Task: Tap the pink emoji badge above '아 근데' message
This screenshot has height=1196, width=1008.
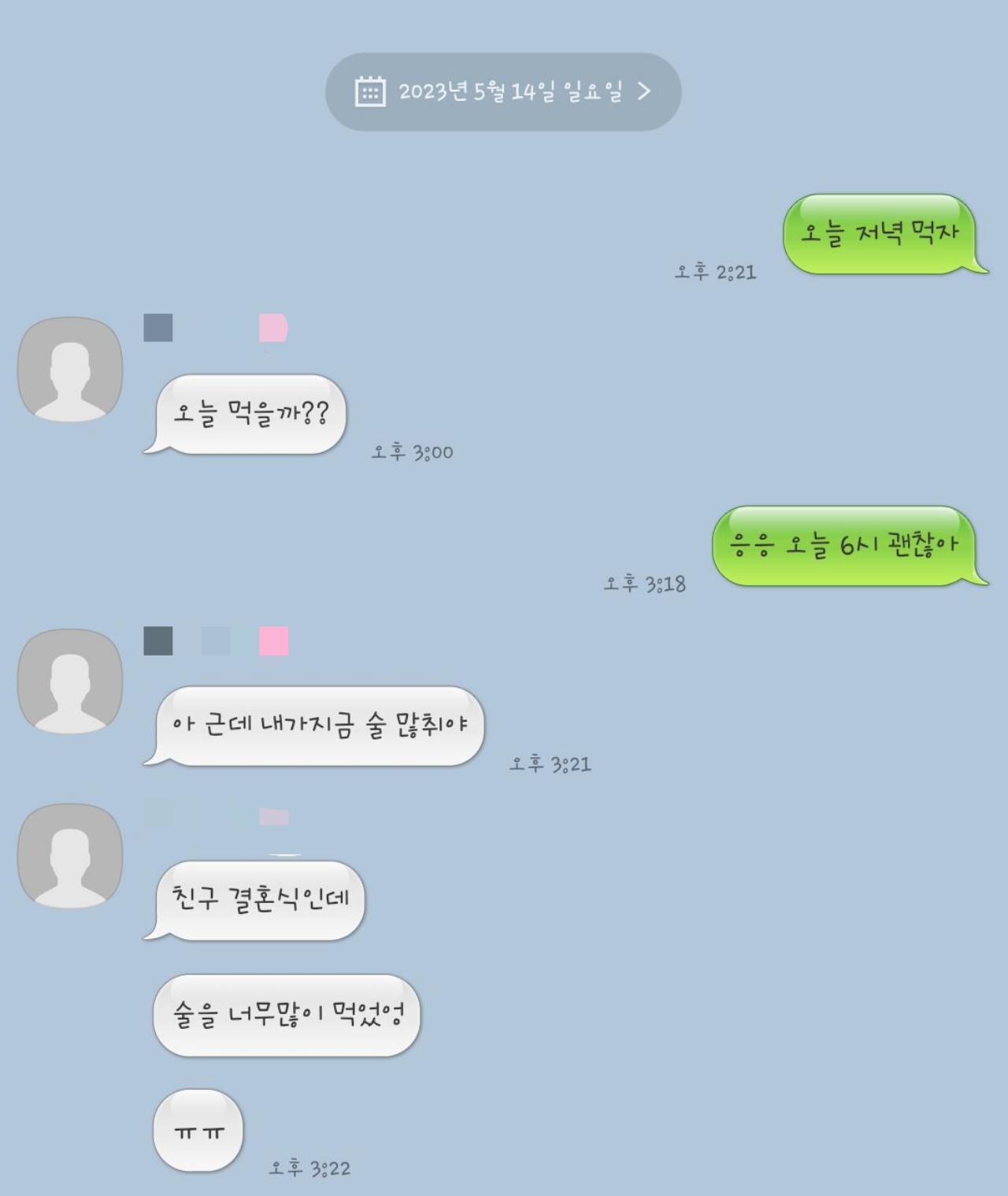Action: click(272, 642)
